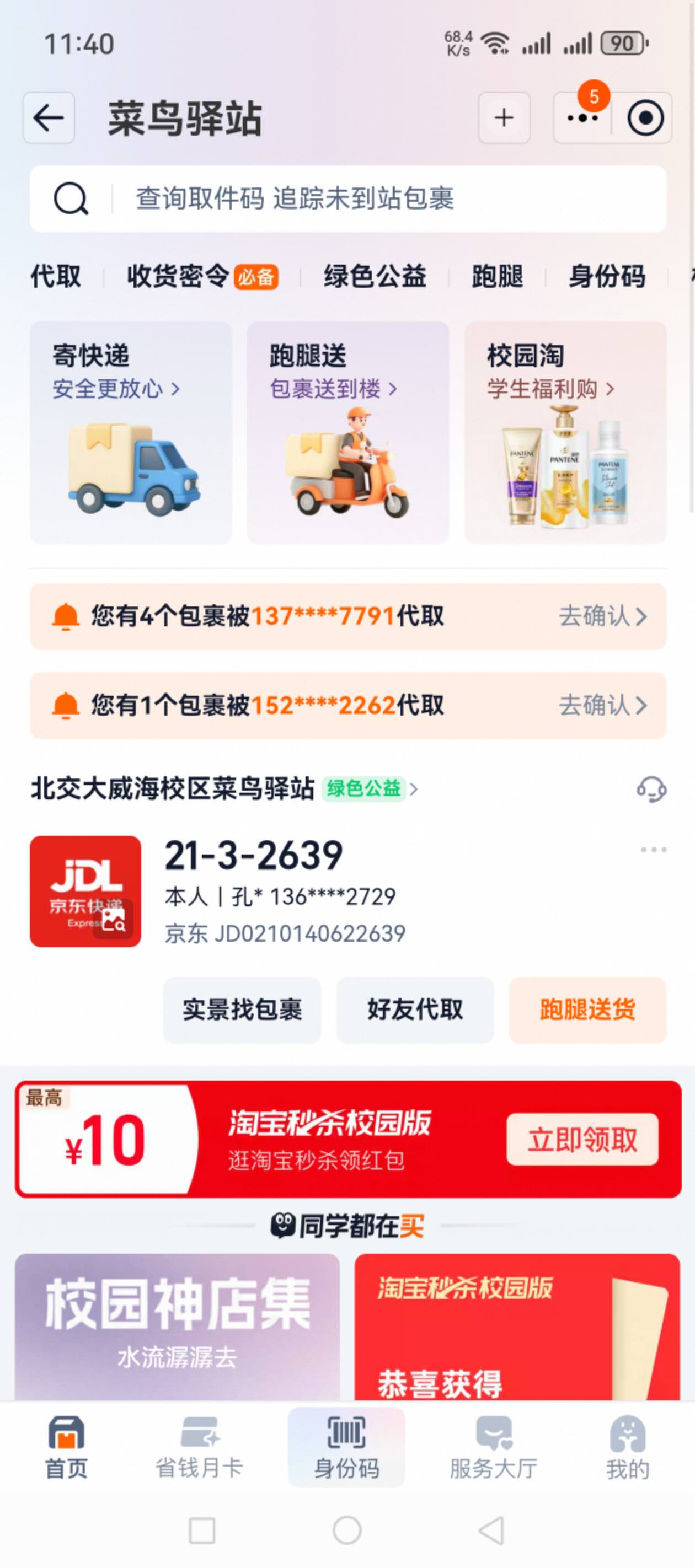Confirm the package collected by 152****2262

pos(602,706)
